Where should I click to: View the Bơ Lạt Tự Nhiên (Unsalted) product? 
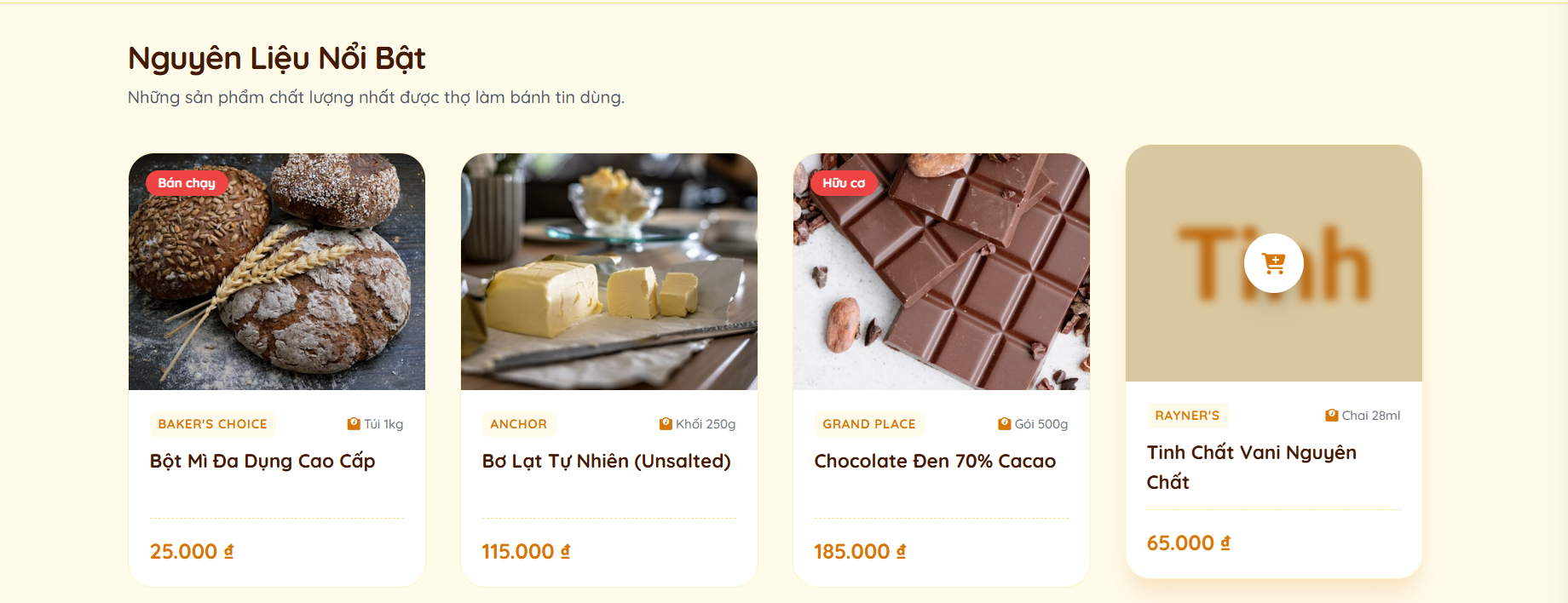(x=608, y=273)
